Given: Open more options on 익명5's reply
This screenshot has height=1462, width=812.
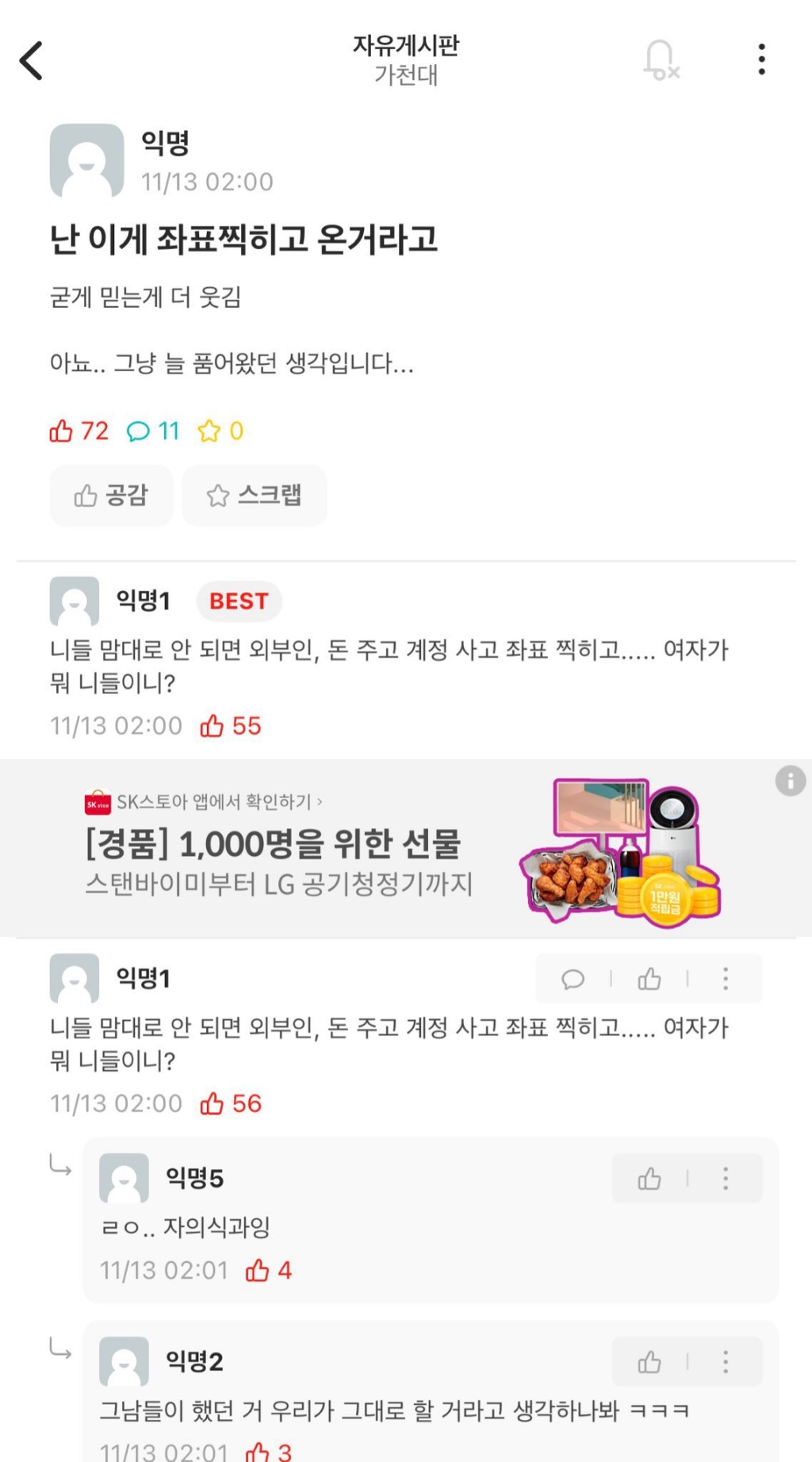Looking at the screenshot, I should pos(725,1179).
